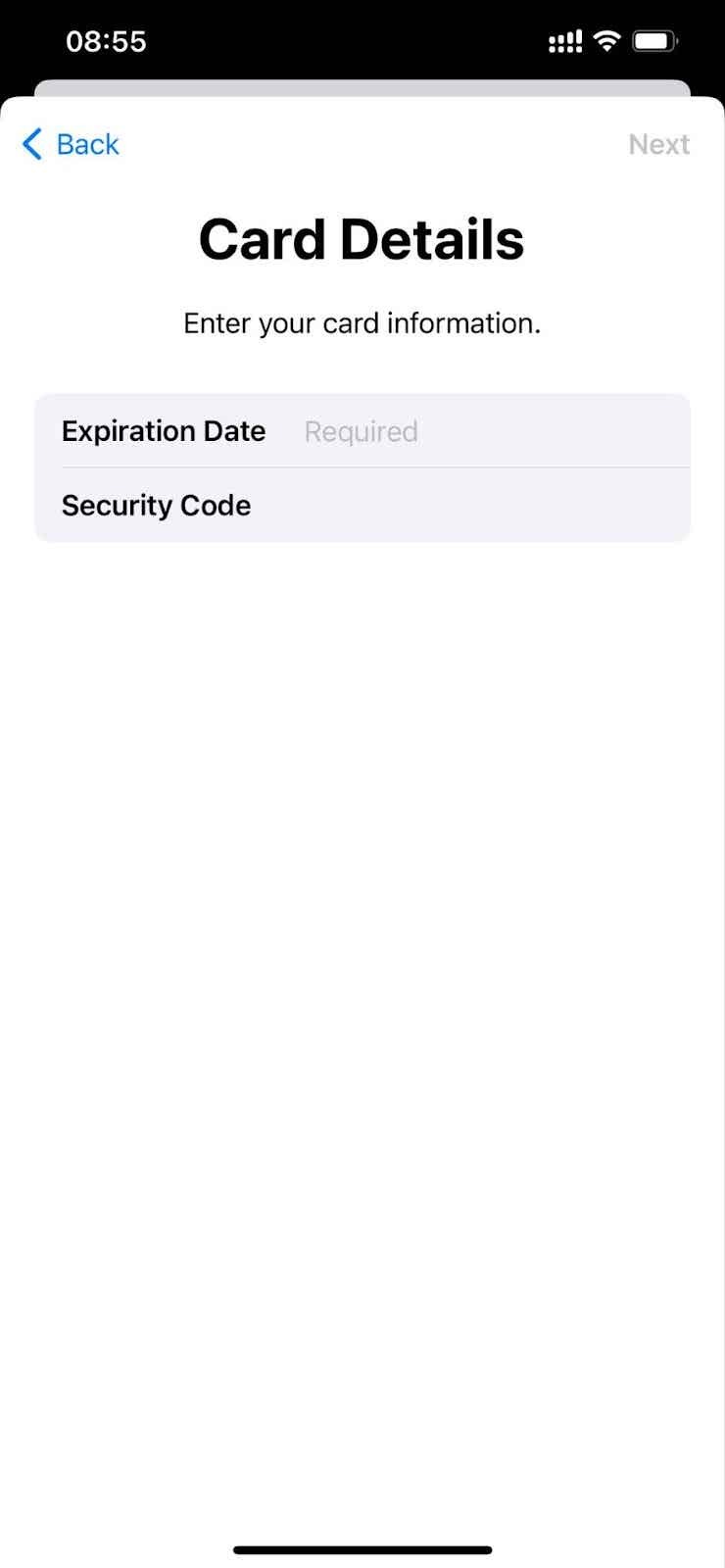Select the blue Back arrow glyph
725x1568 pixels.
click(x=30, y=144)
